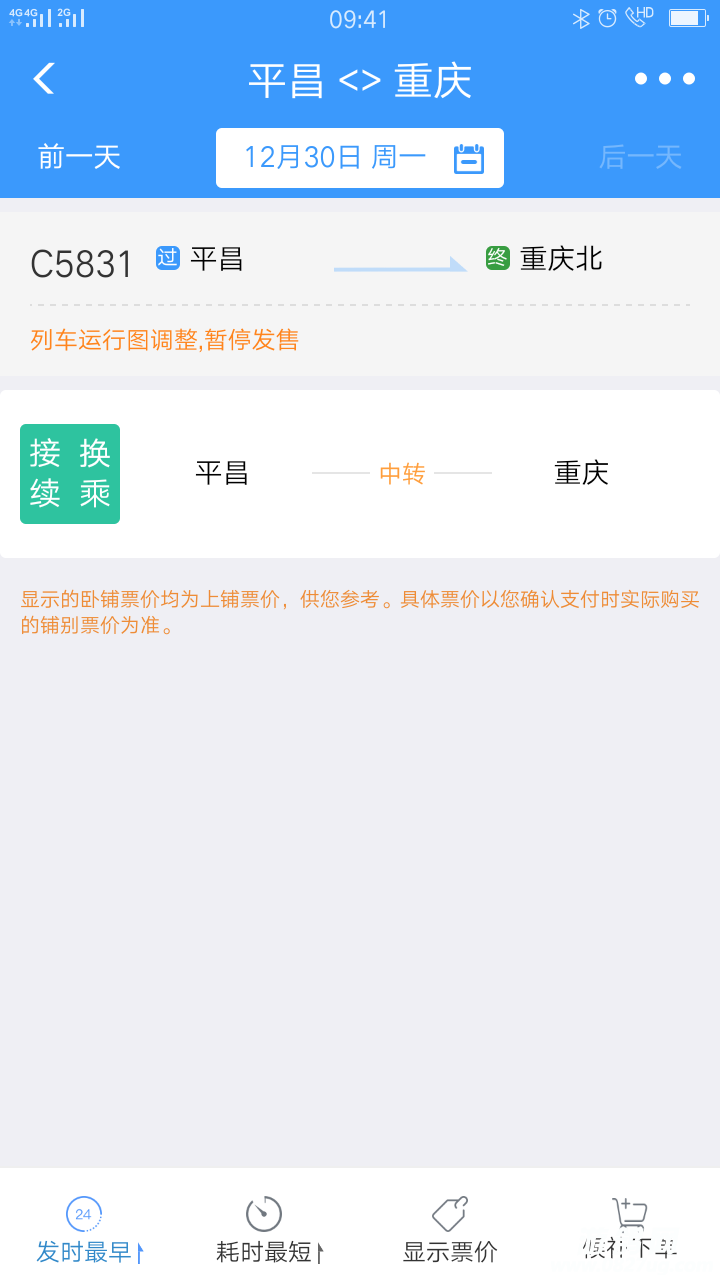This screenshot has width=720, height=1280.
Task: Open the three-dot overflow menu
Action: [664, 79]
